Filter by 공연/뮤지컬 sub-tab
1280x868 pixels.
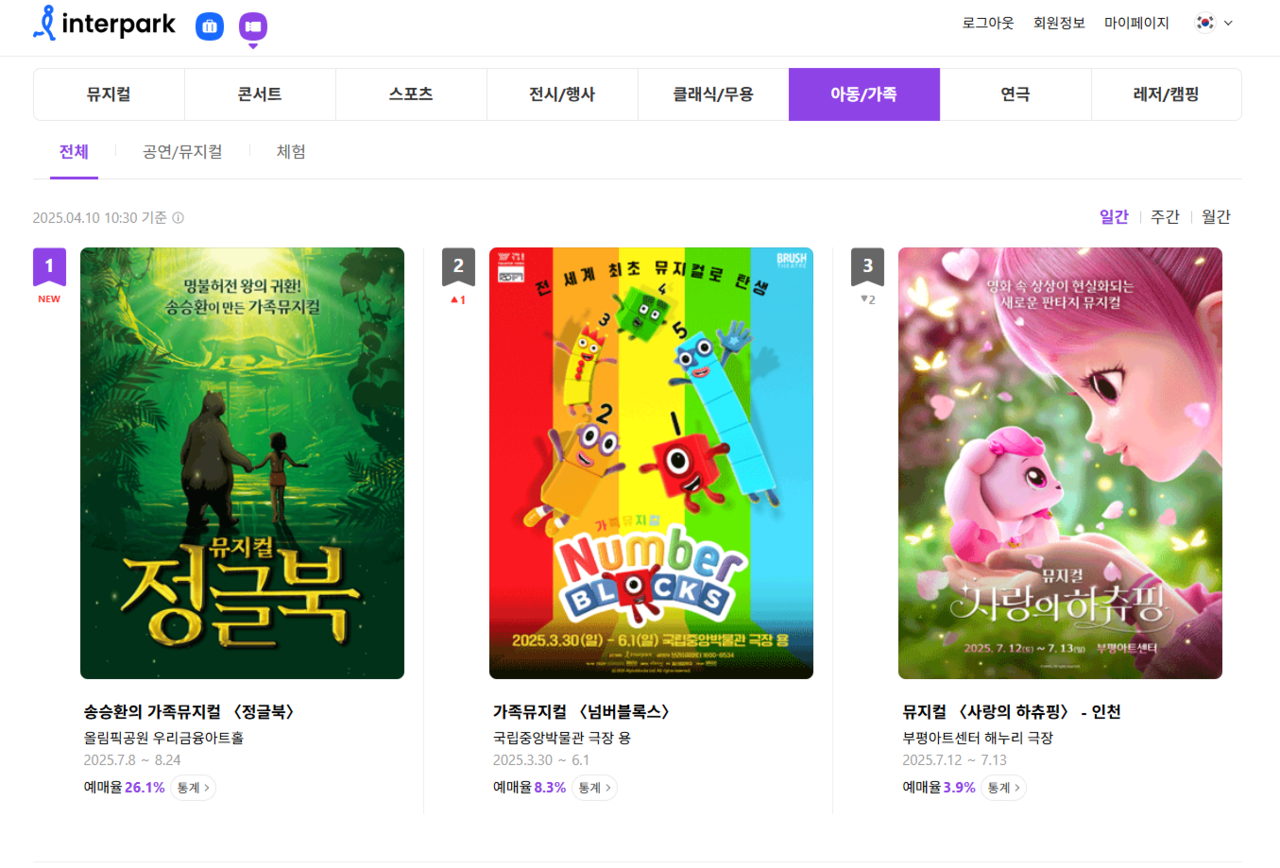182,152
